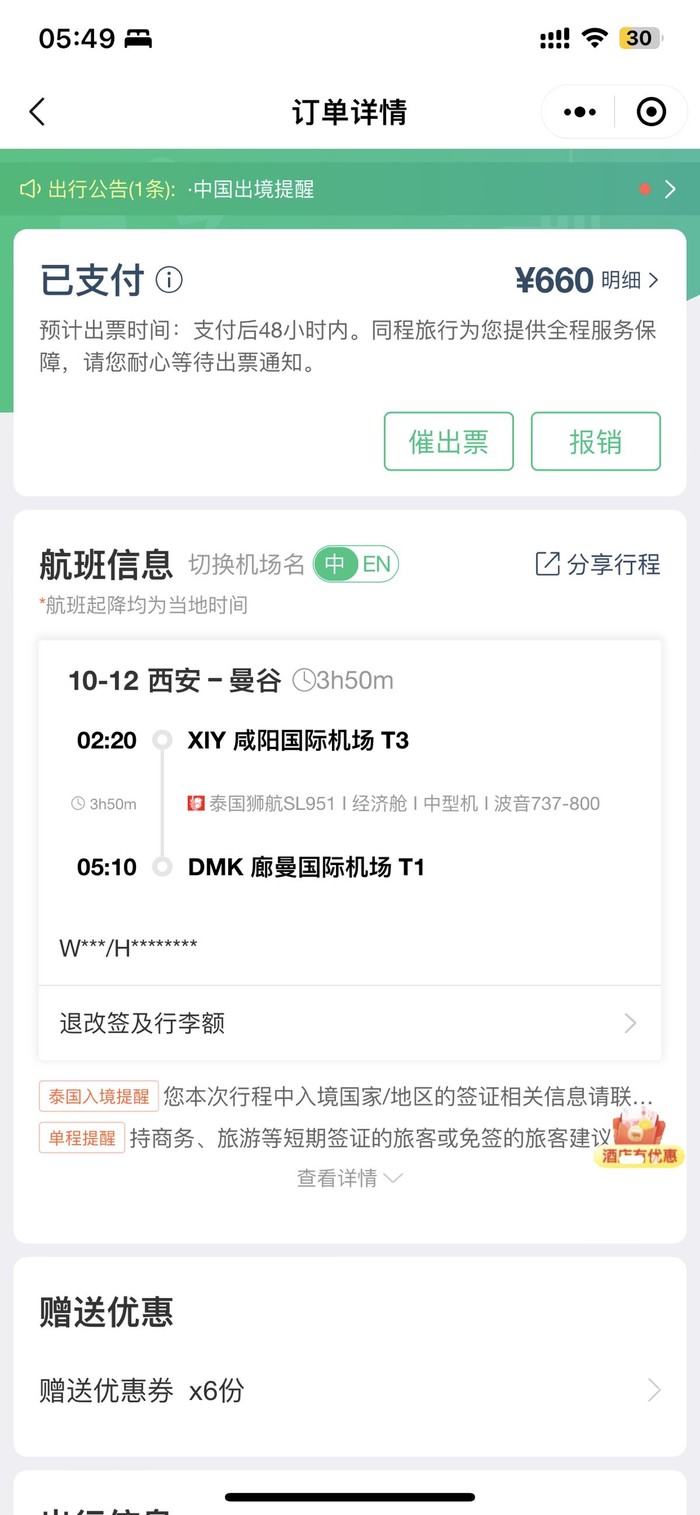700x1515 pixels.
Task: Open the one-way trip reminder
Action: (82, 1138)
